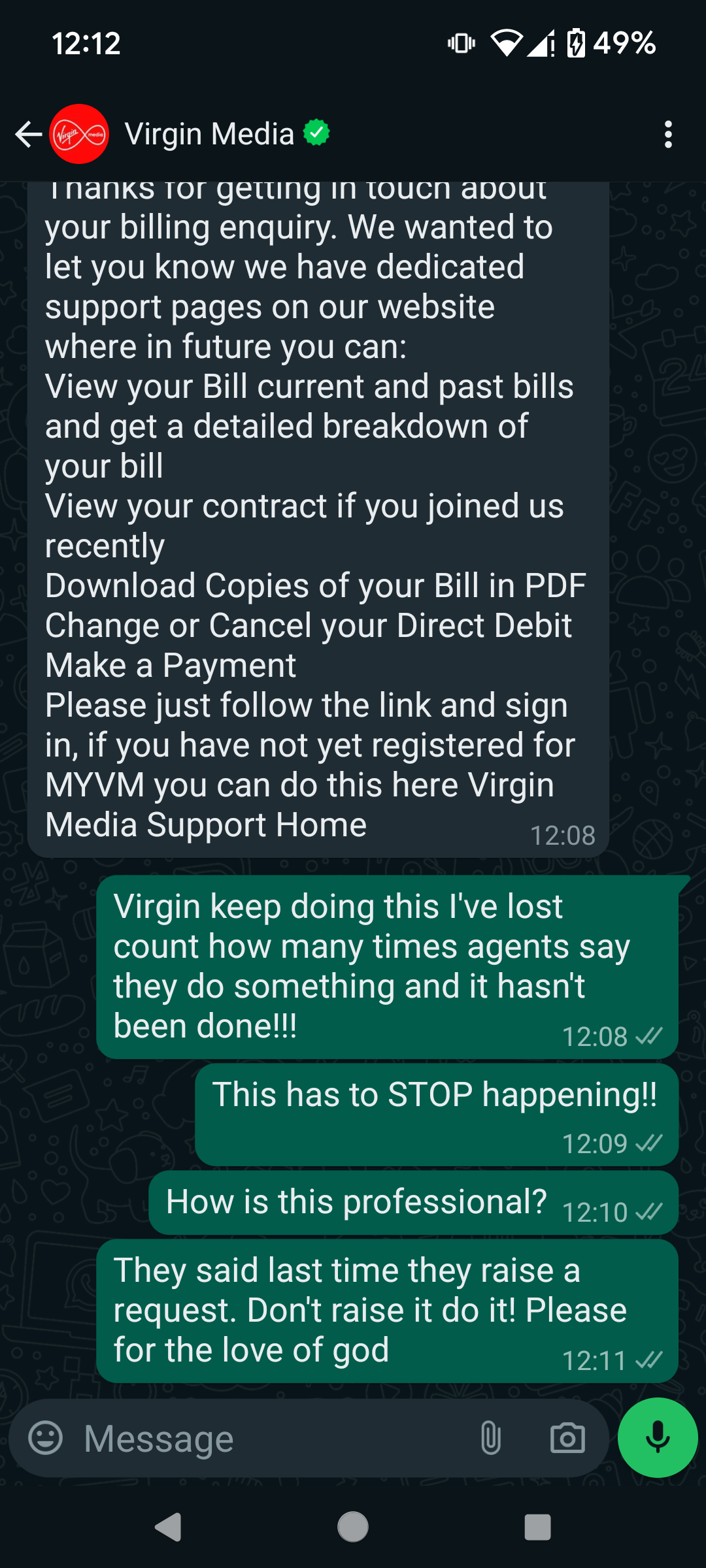Record a voice message with microphone
The width and height of the screenshot is (706, 1568).
657,1438
